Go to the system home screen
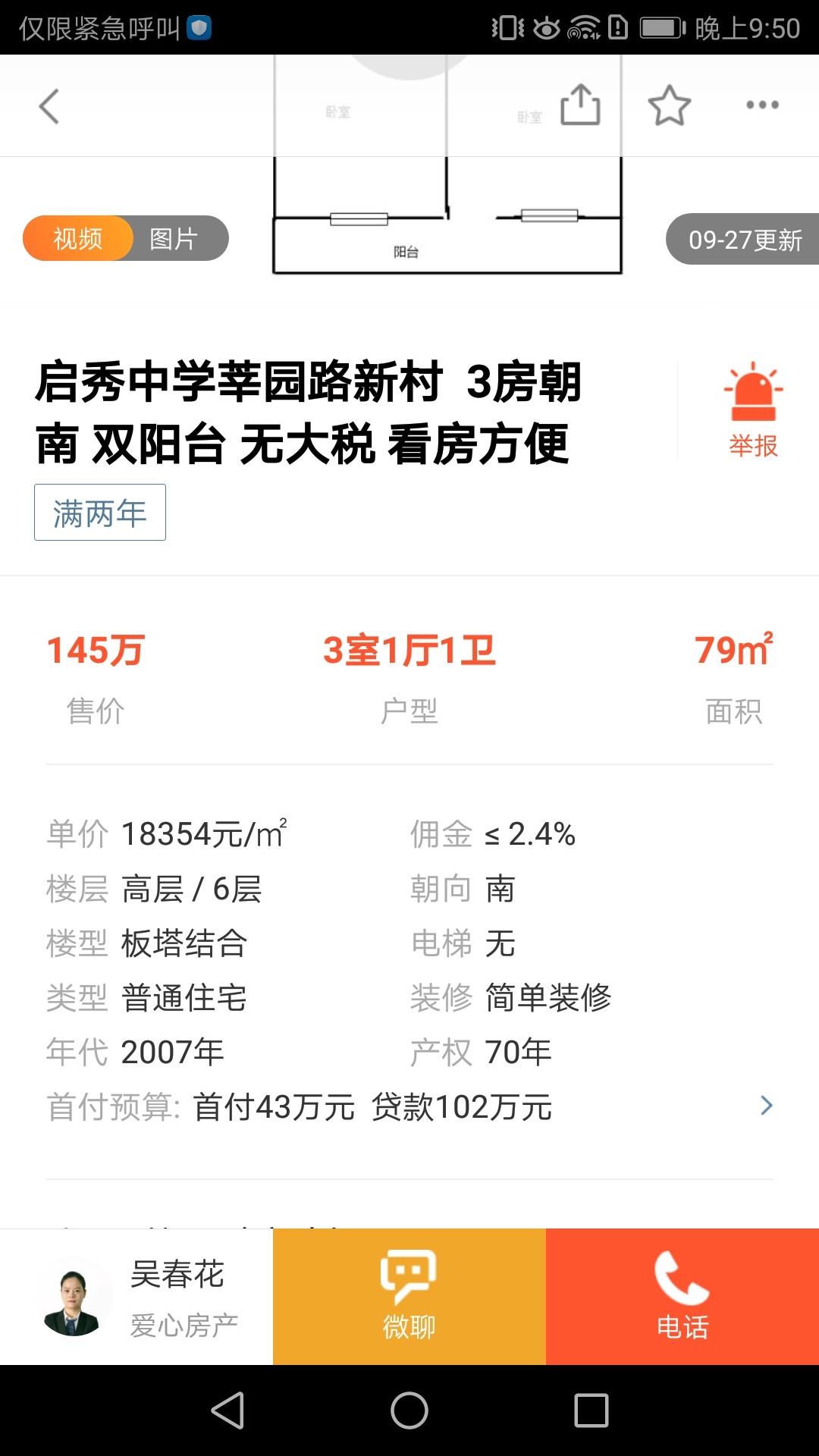Image resolution: width=819 pixels, height=1456 pixels. tap(409, 1410)
